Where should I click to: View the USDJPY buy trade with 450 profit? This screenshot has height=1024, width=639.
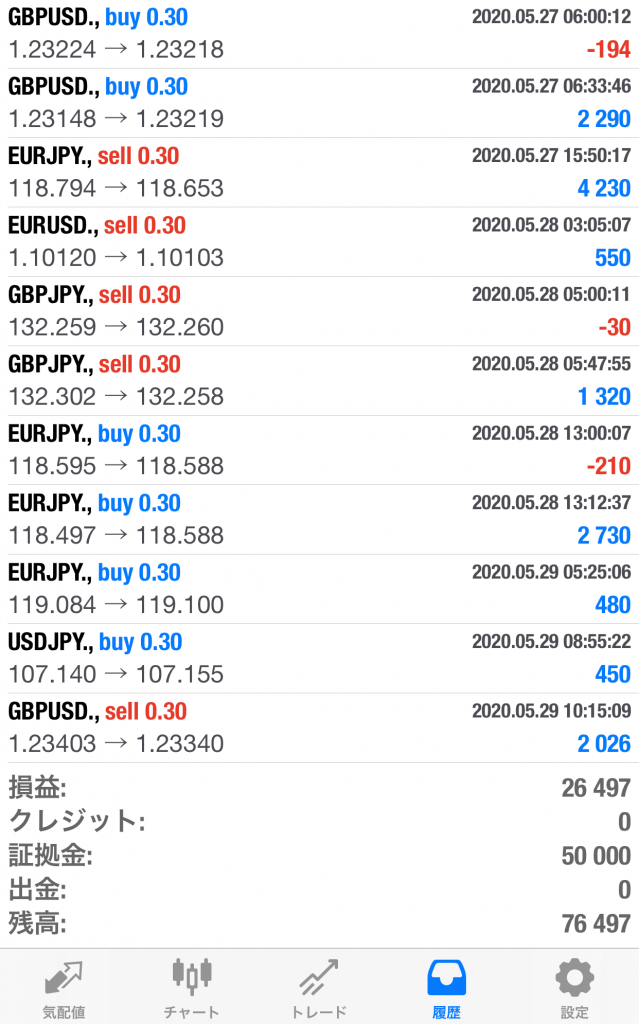320,658
